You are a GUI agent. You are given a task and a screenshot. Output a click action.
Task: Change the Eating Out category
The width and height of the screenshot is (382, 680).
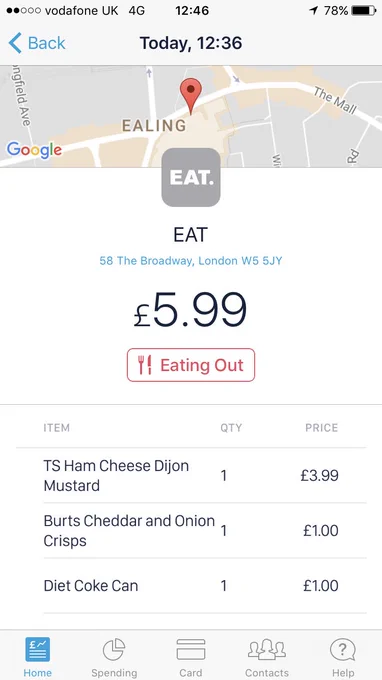[x=191, y=365]
